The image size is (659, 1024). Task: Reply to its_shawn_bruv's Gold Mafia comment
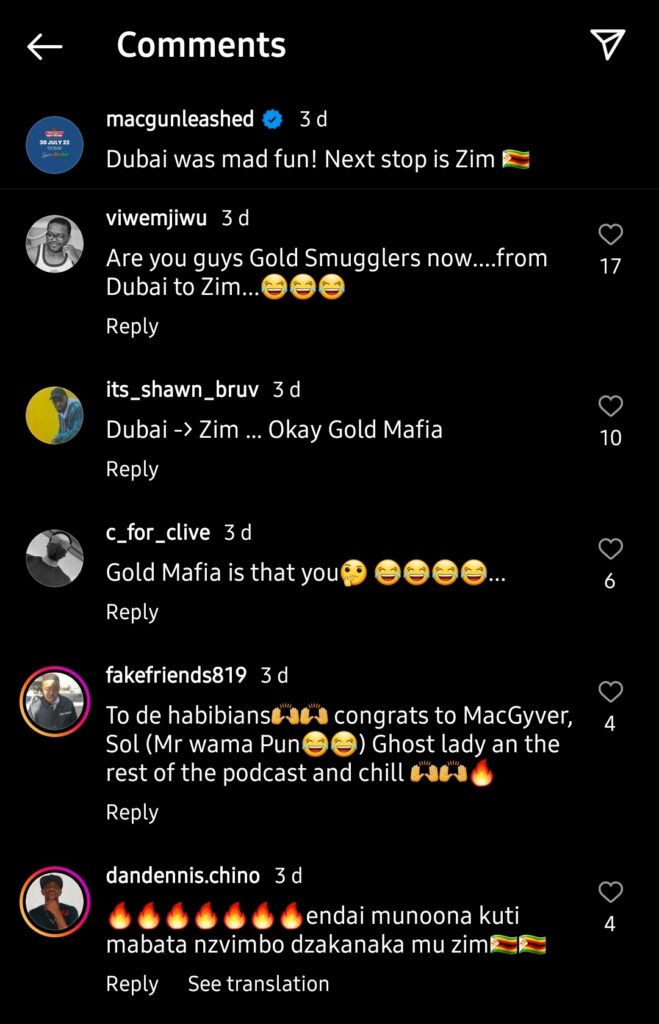point(132,470)
